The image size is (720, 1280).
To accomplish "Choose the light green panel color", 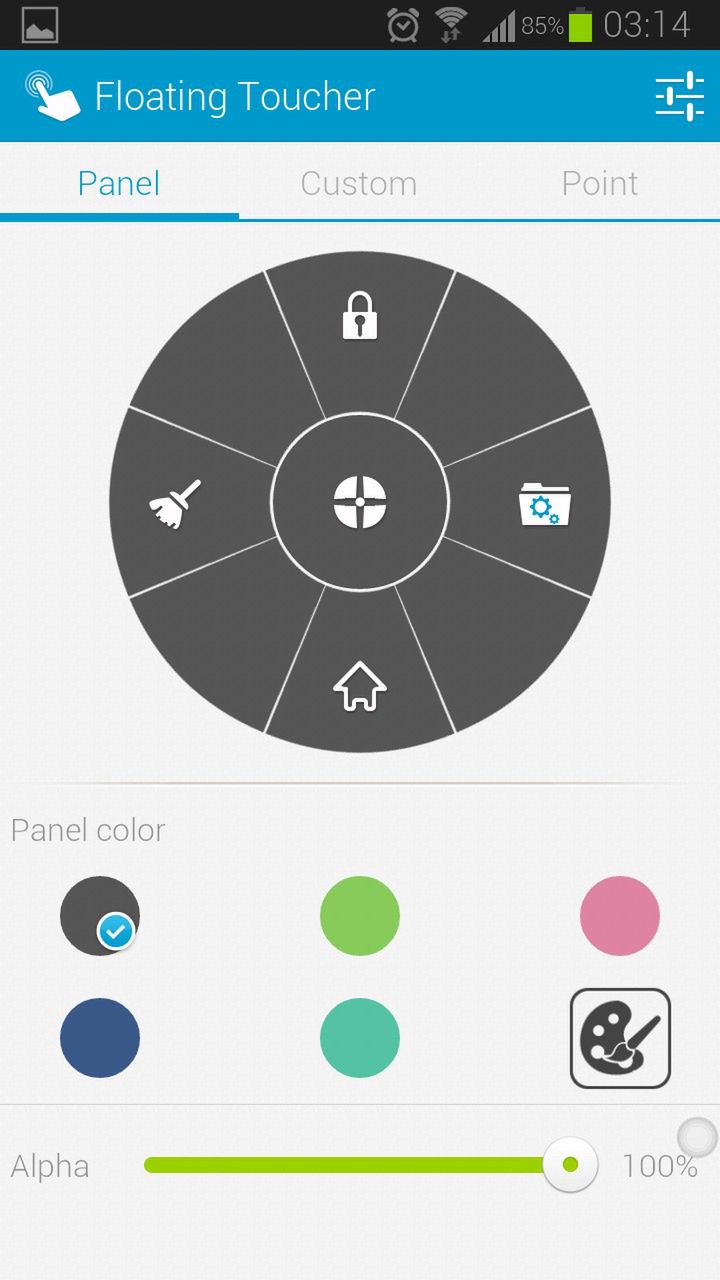I will pyautogui.click(x=360, y=916).
